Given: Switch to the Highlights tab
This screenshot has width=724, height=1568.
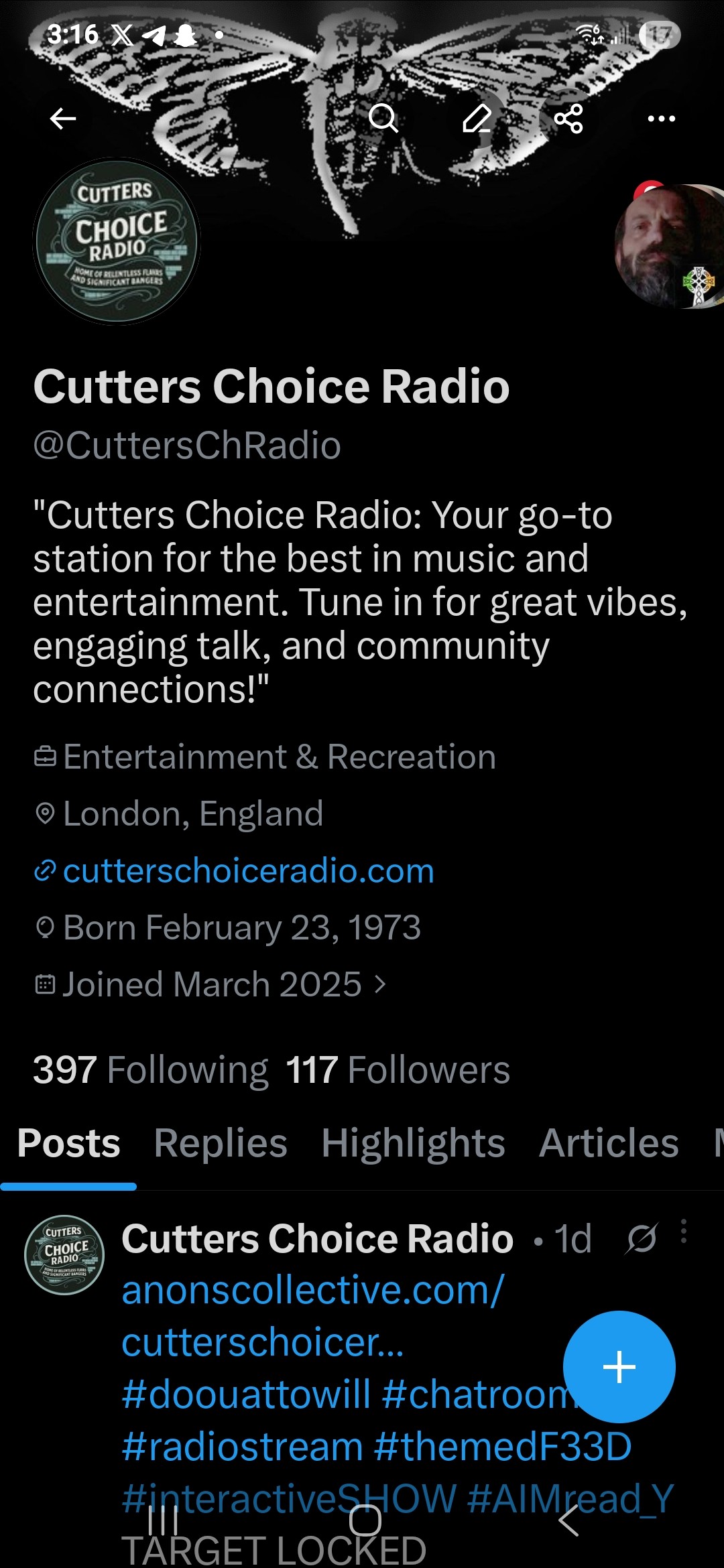Looking at the screenshot, I should [x=413, y=1143].
